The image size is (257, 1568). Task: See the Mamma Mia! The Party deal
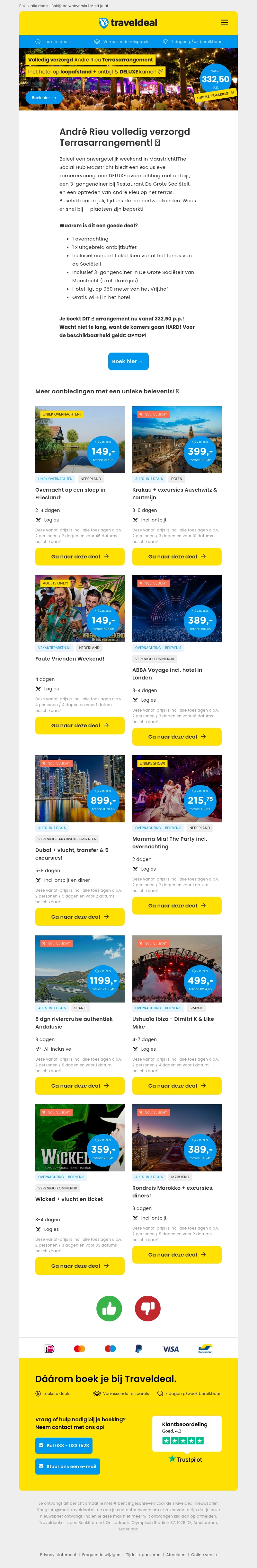[x=177, y=905]
